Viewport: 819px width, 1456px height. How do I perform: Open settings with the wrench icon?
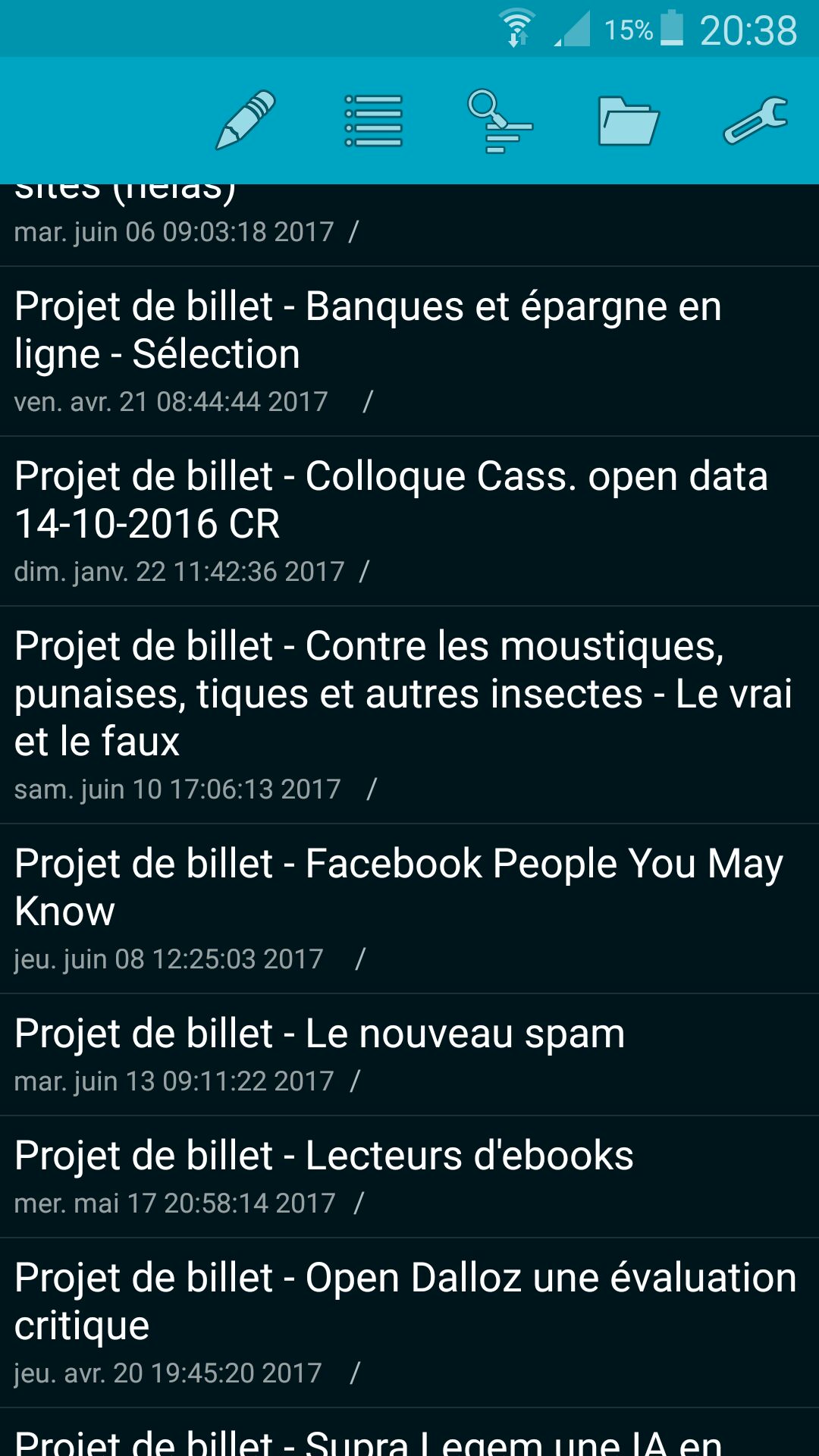tap(755, 121)
